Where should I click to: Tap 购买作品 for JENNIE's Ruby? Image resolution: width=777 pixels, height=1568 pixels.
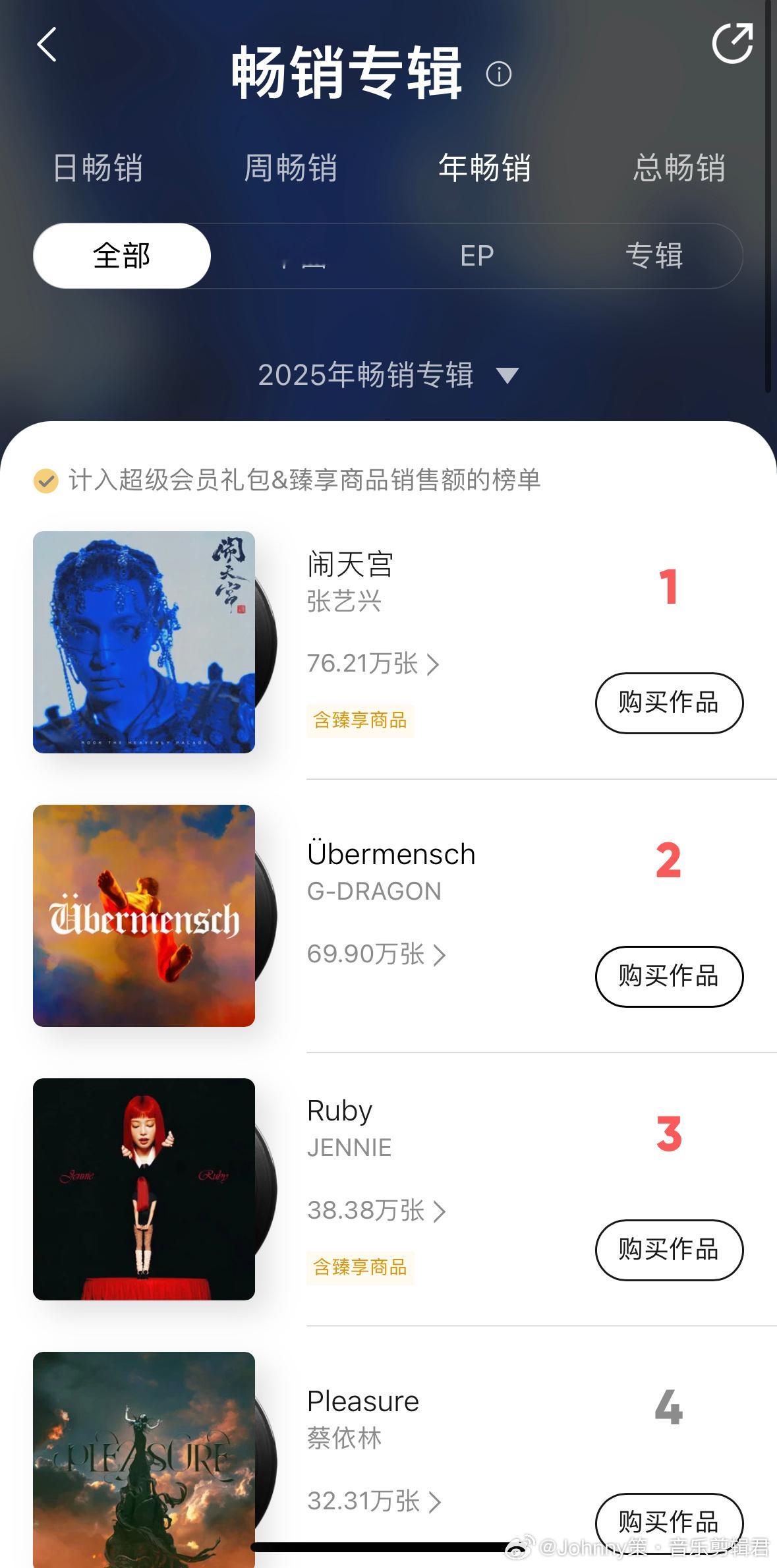pos(669,1250)
